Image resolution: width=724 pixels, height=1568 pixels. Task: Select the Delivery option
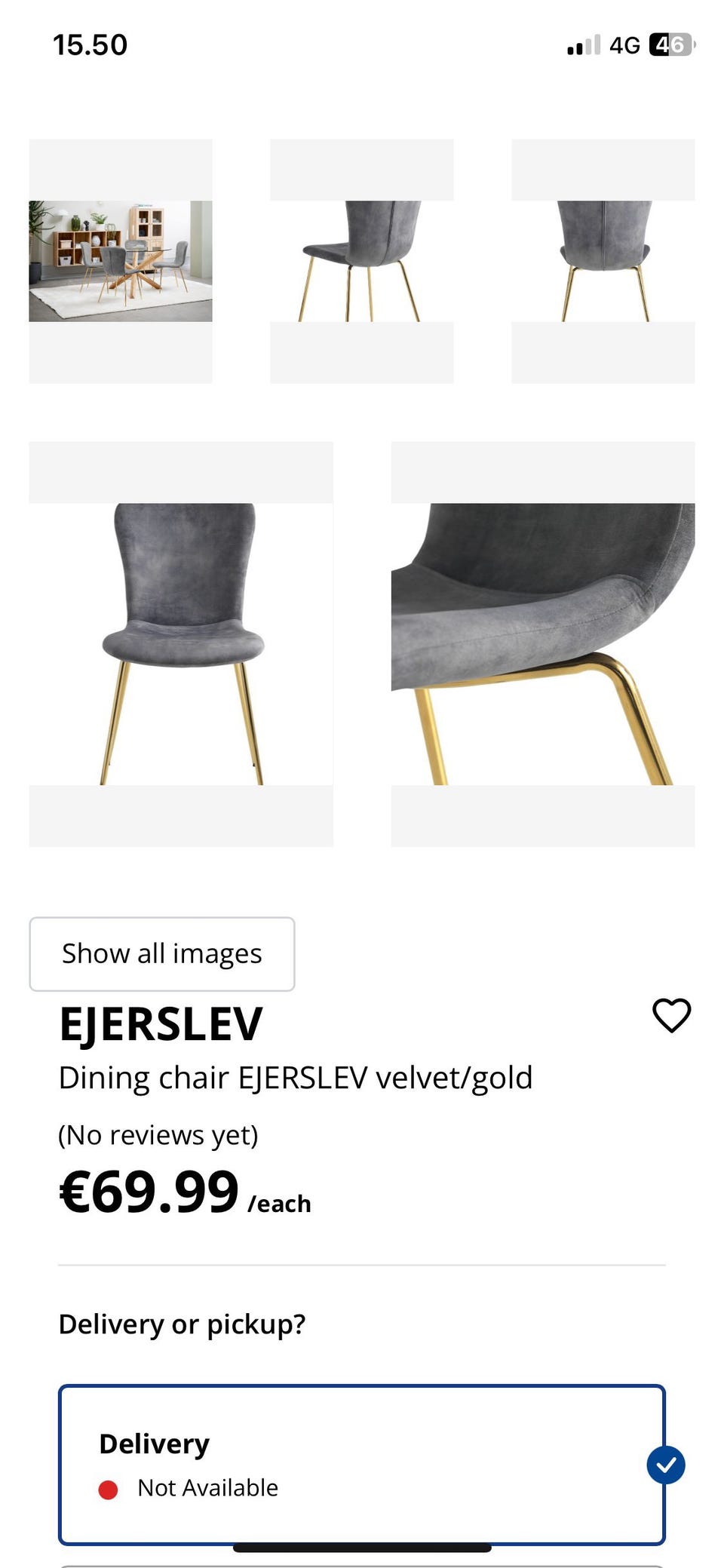click(362, 1465)
